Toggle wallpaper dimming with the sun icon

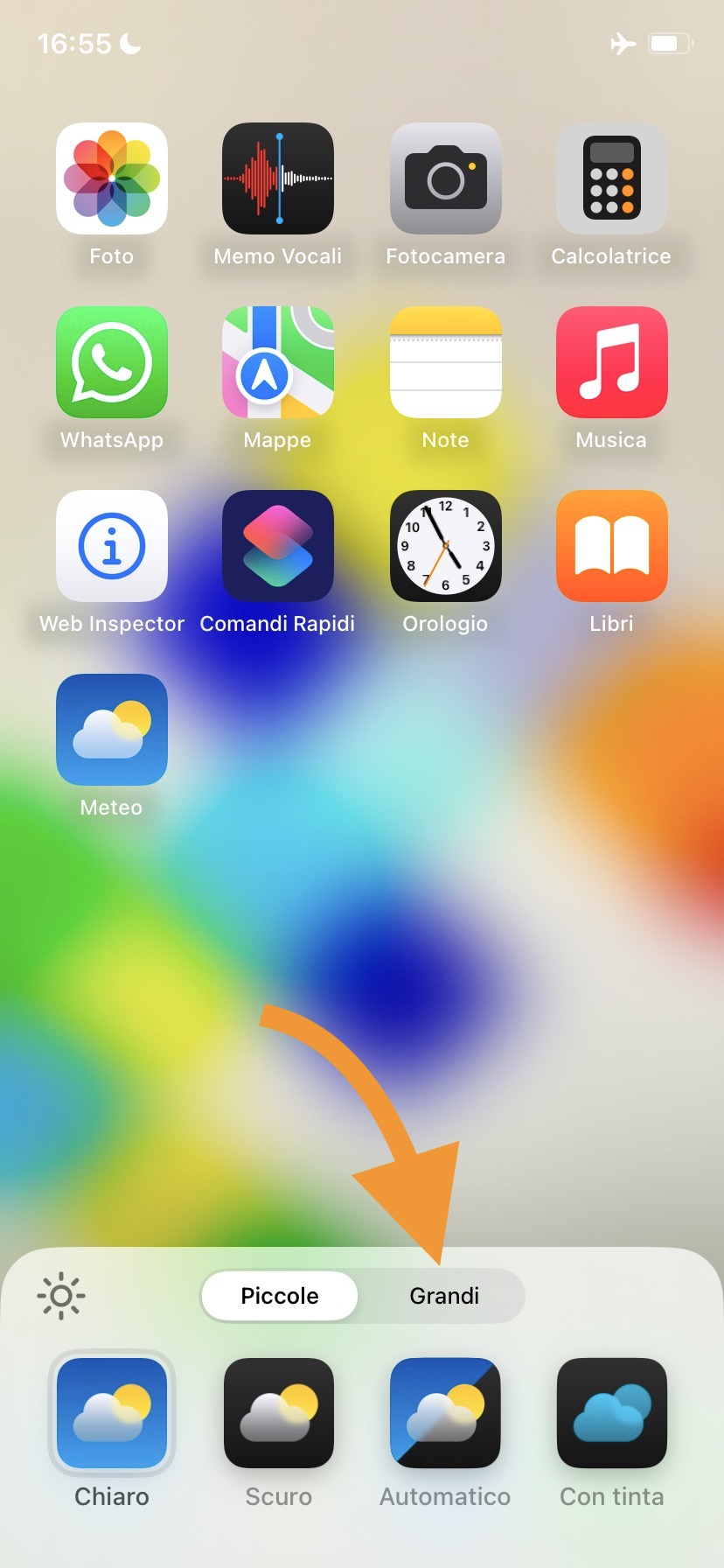point(61,1296)
